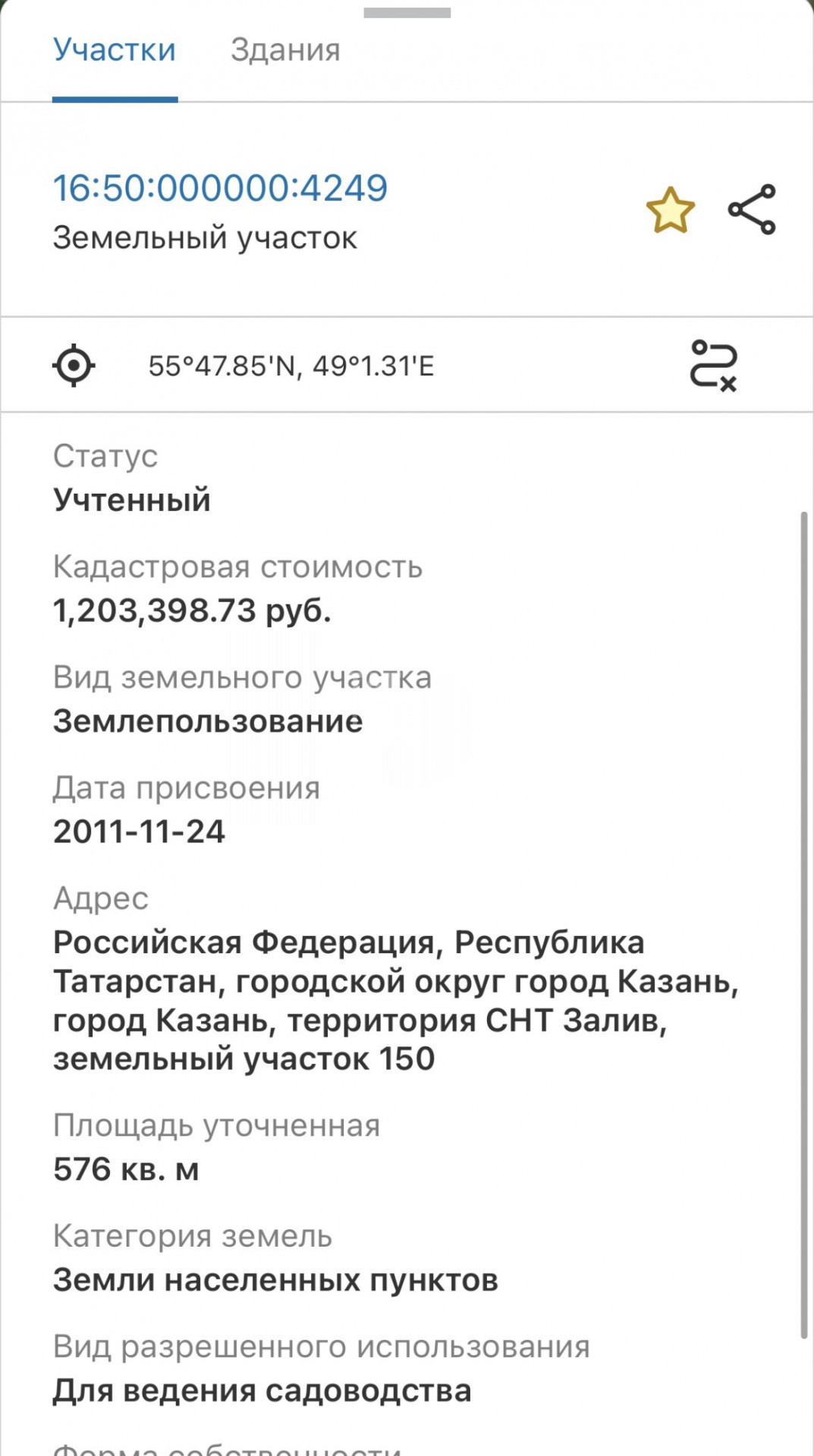Viewport: 814px width, 1456px height.
Task: Switch to the Здания tab
Action: (x=285, y=50)
